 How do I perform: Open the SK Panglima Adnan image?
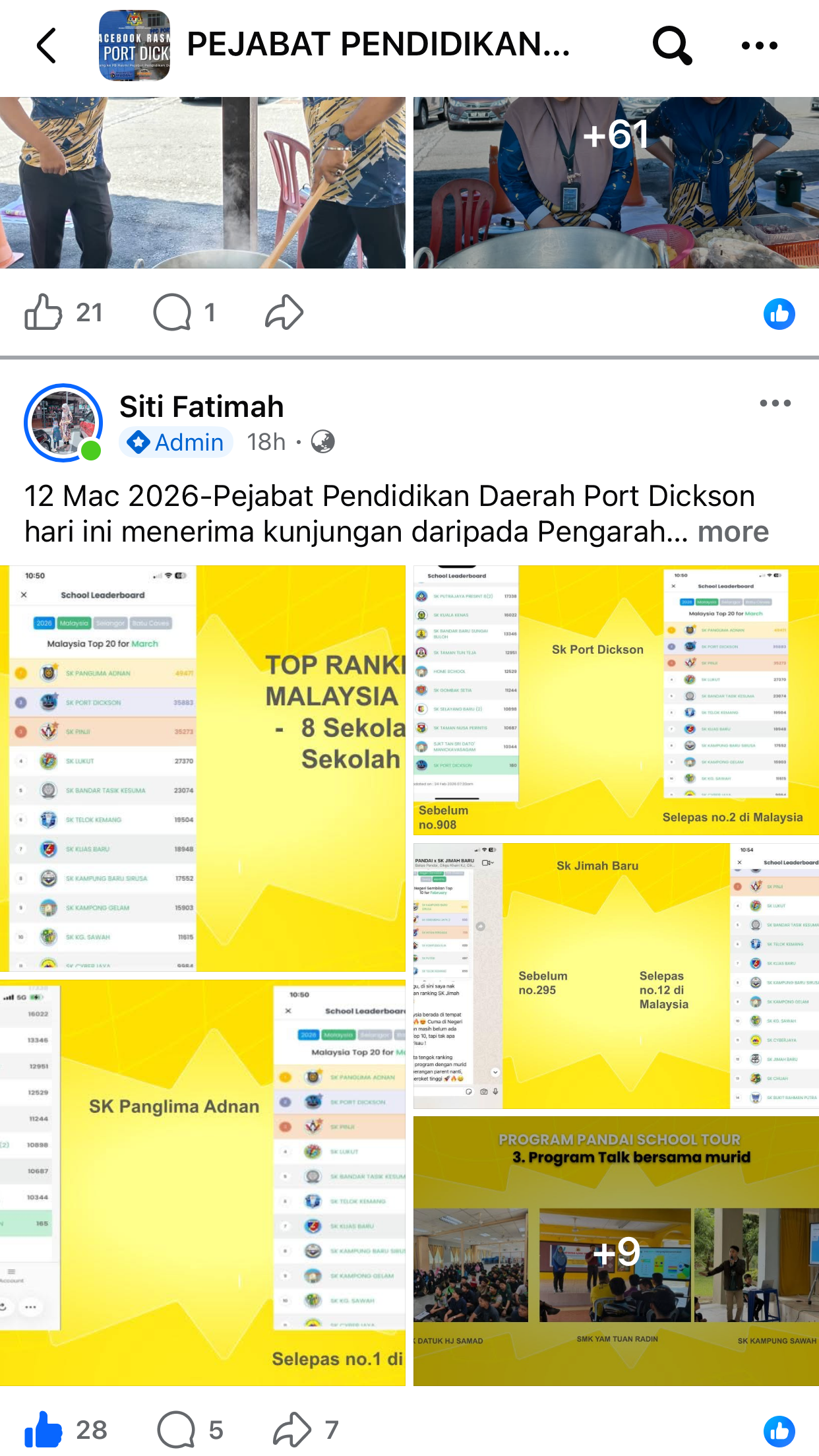[202, 1182]
